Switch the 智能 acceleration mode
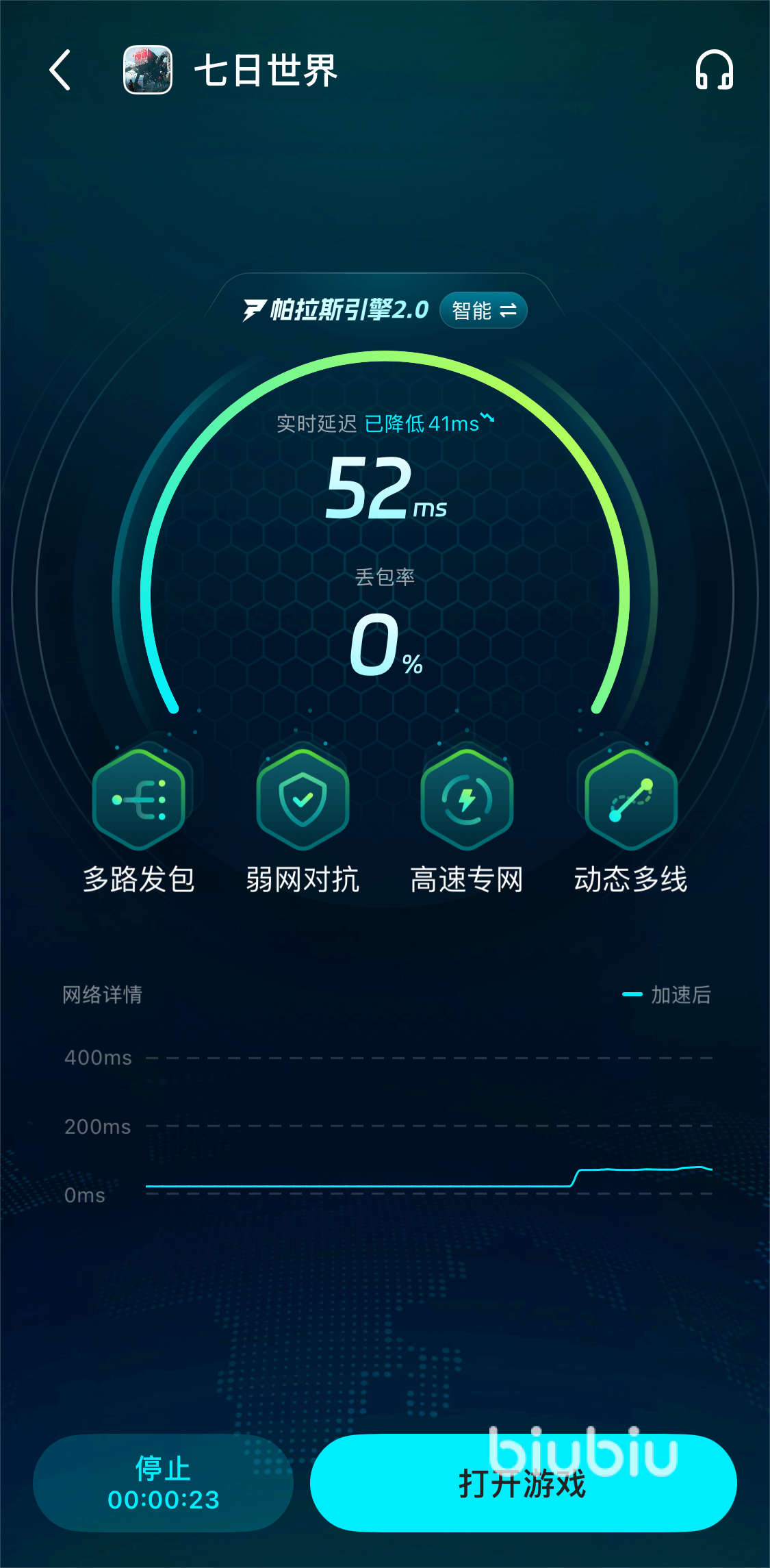Viewport: 770px width, 1568px height. click(483, 310)
